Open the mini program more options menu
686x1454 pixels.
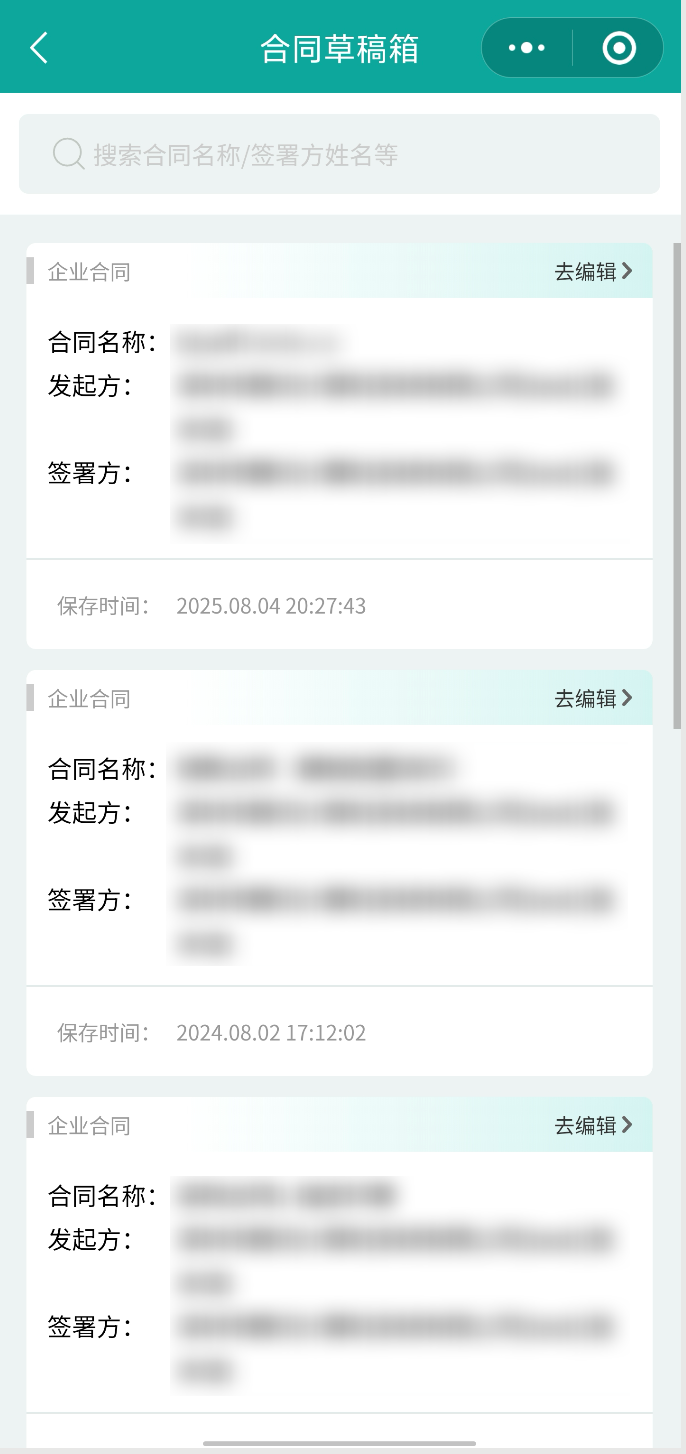click(x=527, y=47)
